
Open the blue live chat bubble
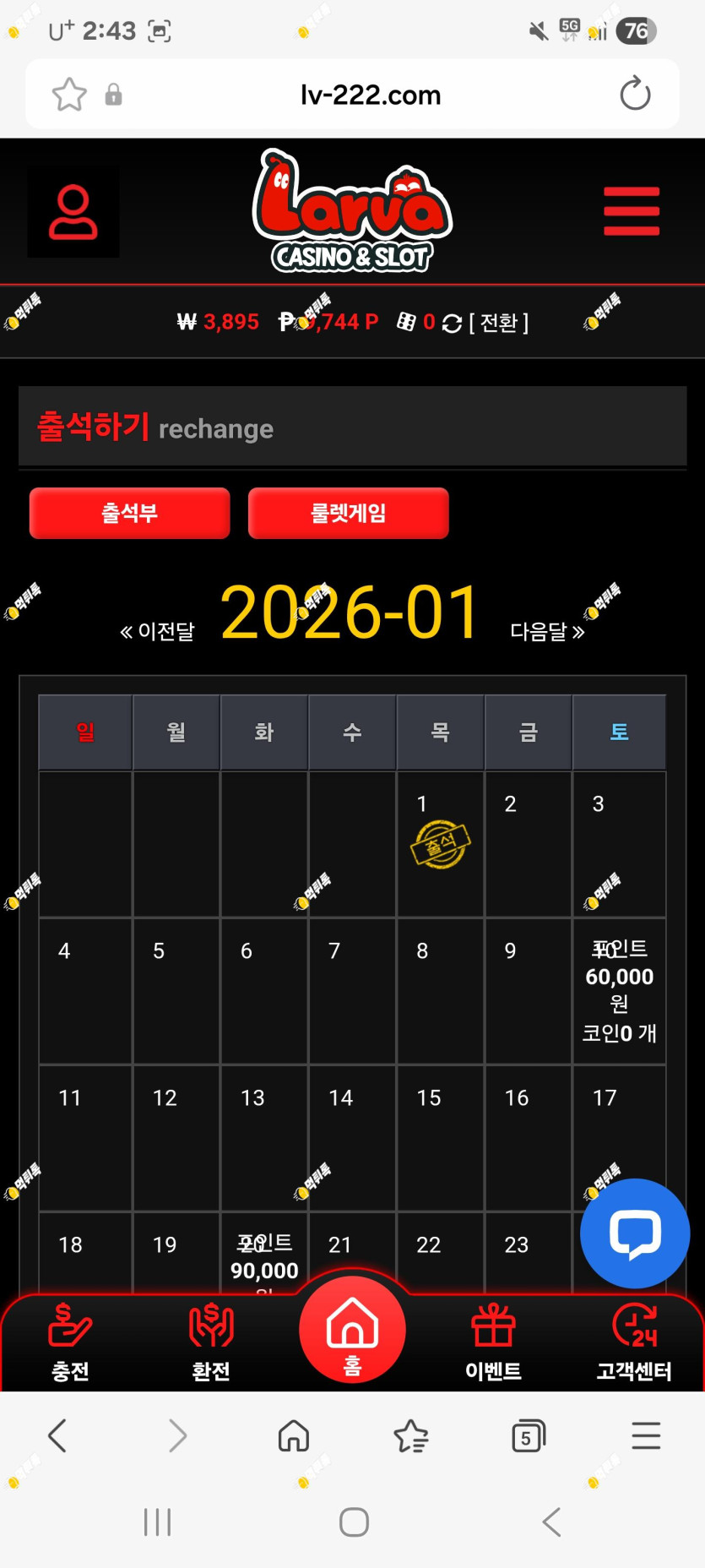click(x=635, y=1233)
